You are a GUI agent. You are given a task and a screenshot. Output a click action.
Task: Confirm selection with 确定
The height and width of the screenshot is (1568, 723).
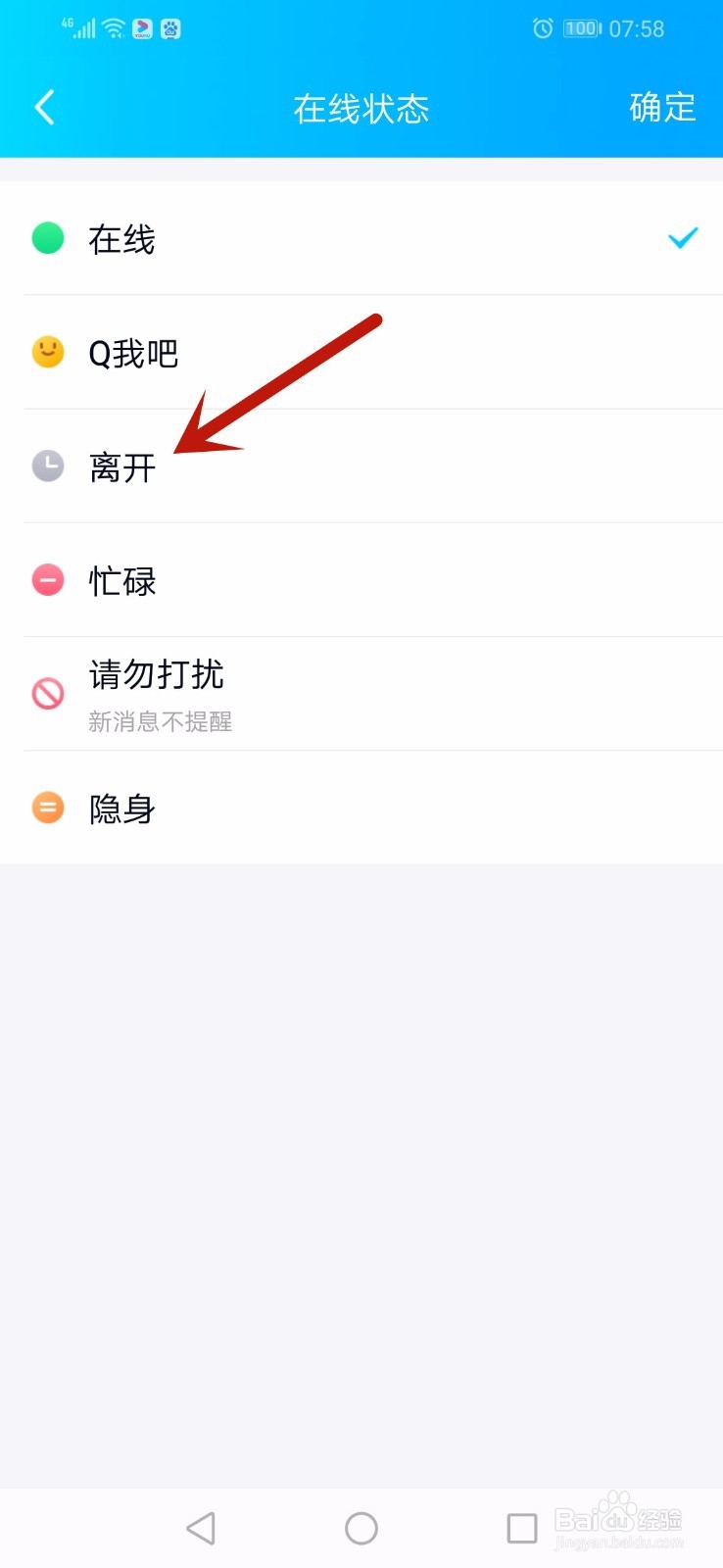(661, 108)
